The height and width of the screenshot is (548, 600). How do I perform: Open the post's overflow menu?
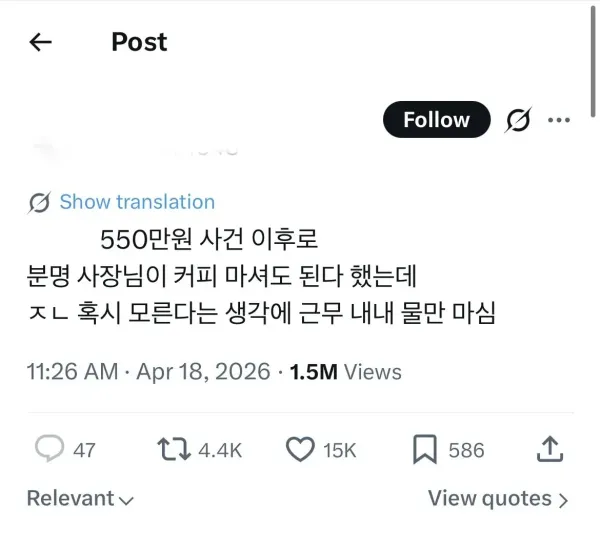tap(560, 120)
